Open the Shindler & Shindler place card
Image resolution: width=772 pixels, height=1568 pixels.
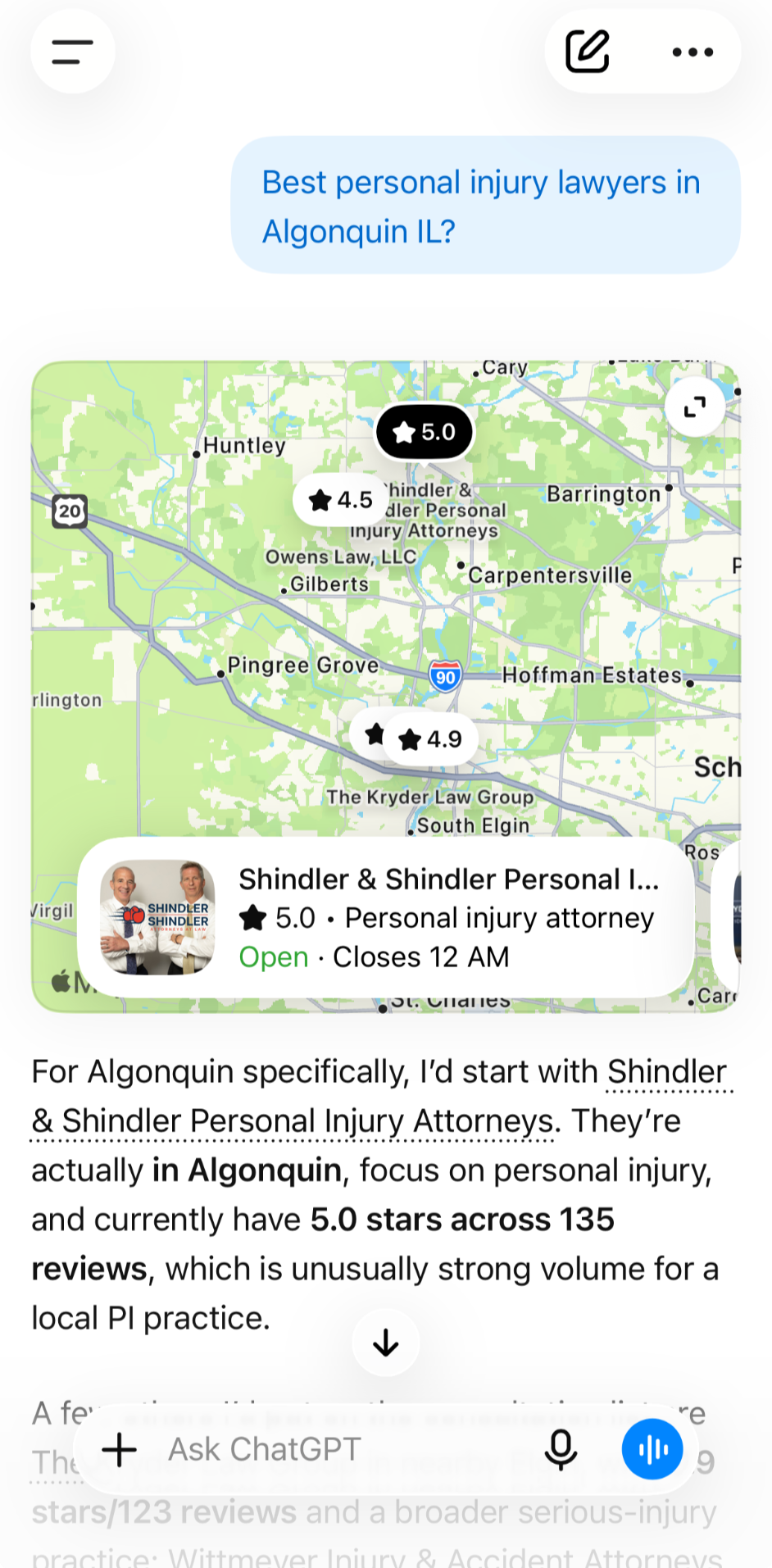[386, 918]
